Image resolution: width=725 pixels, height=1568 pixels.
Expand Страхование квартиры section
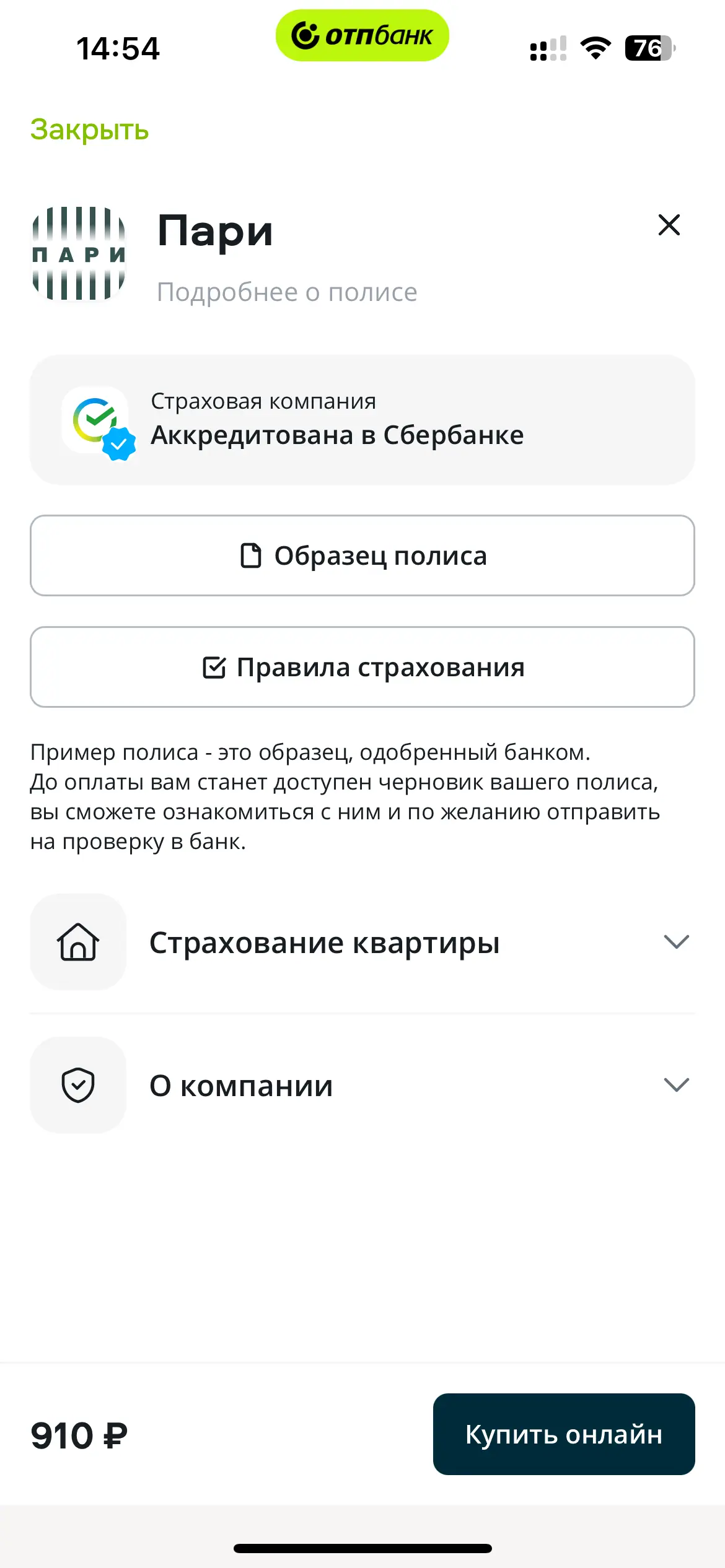(362, 942)
